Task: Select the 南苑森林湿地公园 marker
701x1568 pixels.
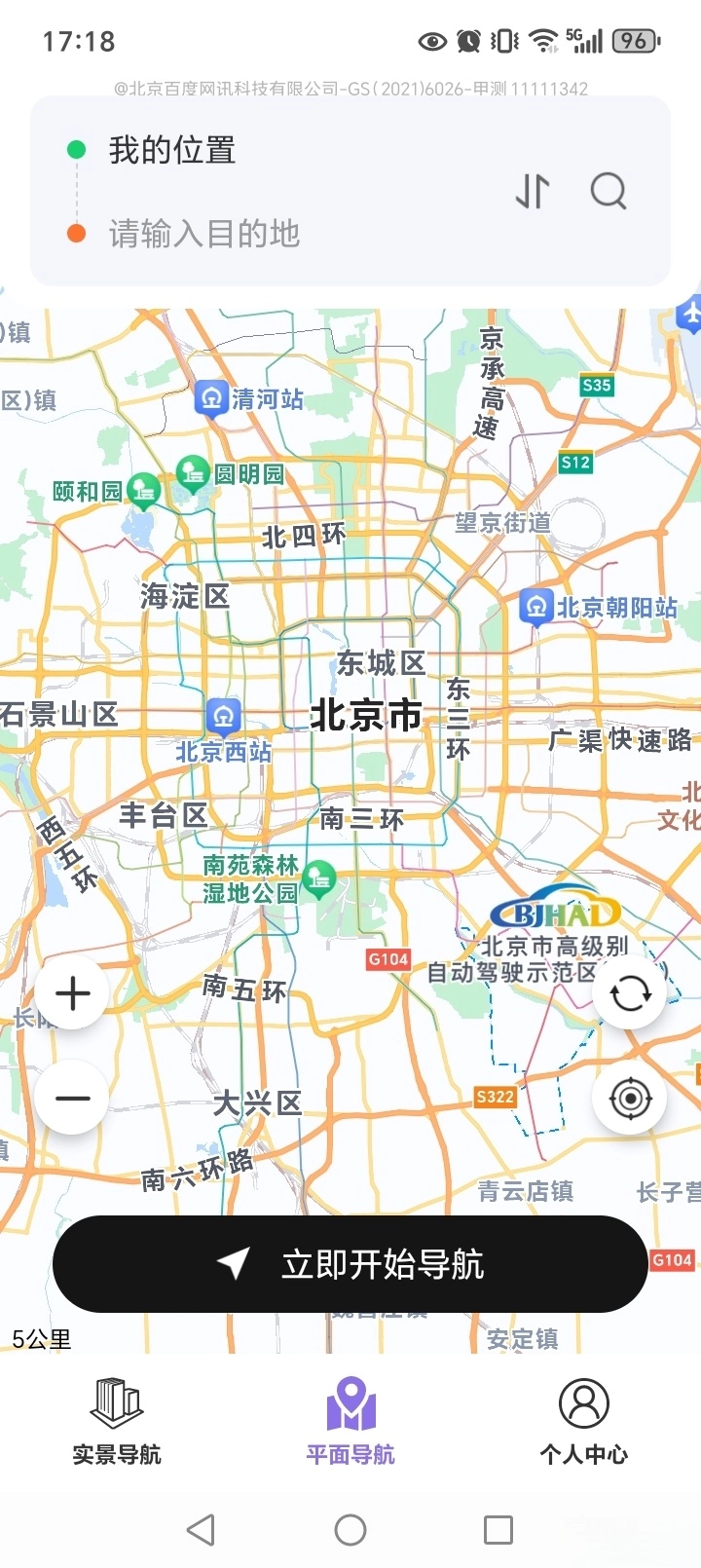Action: 320,878
